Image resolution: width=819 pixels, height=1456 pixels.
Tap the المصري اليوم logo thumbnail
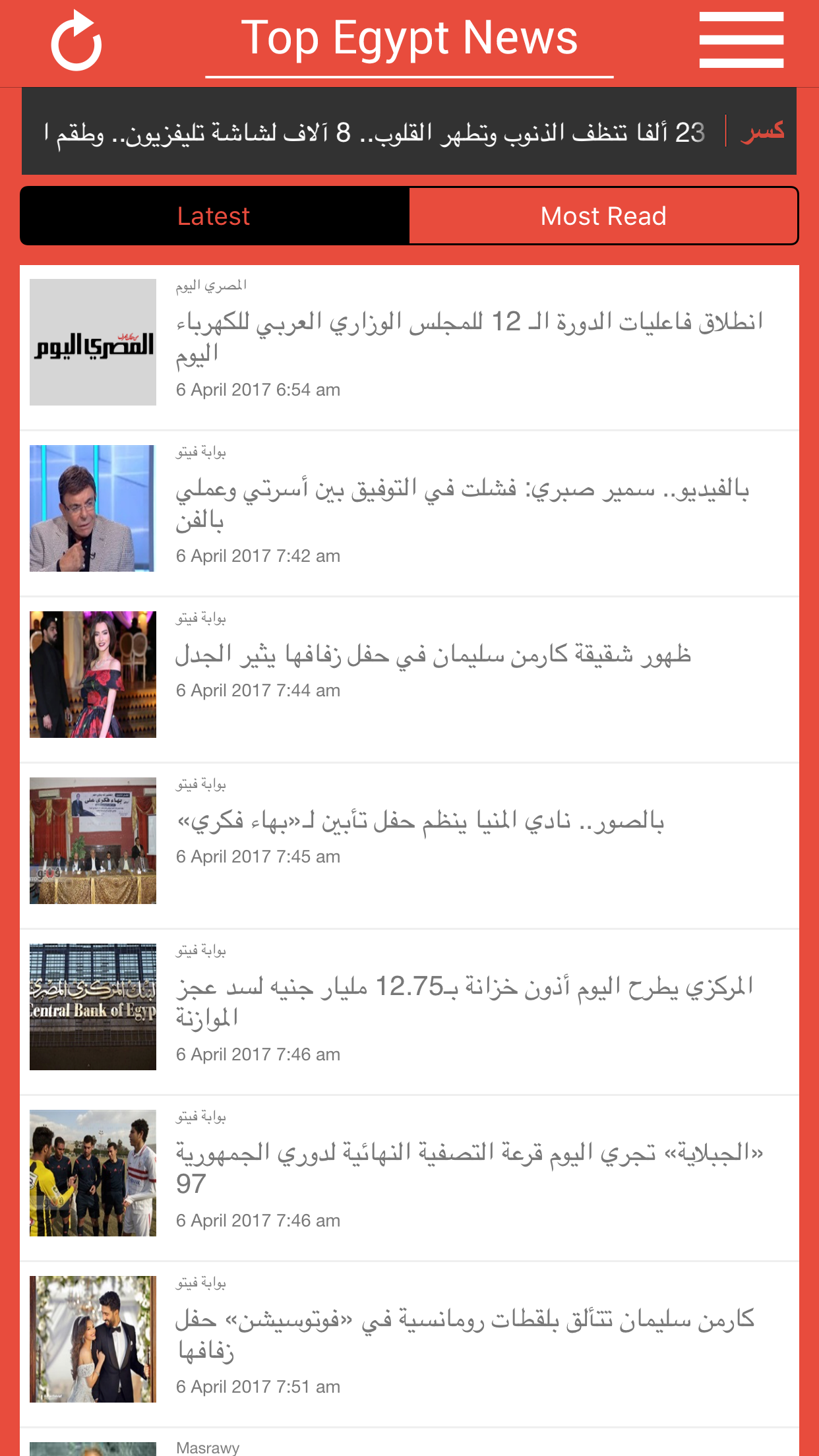click(92, 342)
